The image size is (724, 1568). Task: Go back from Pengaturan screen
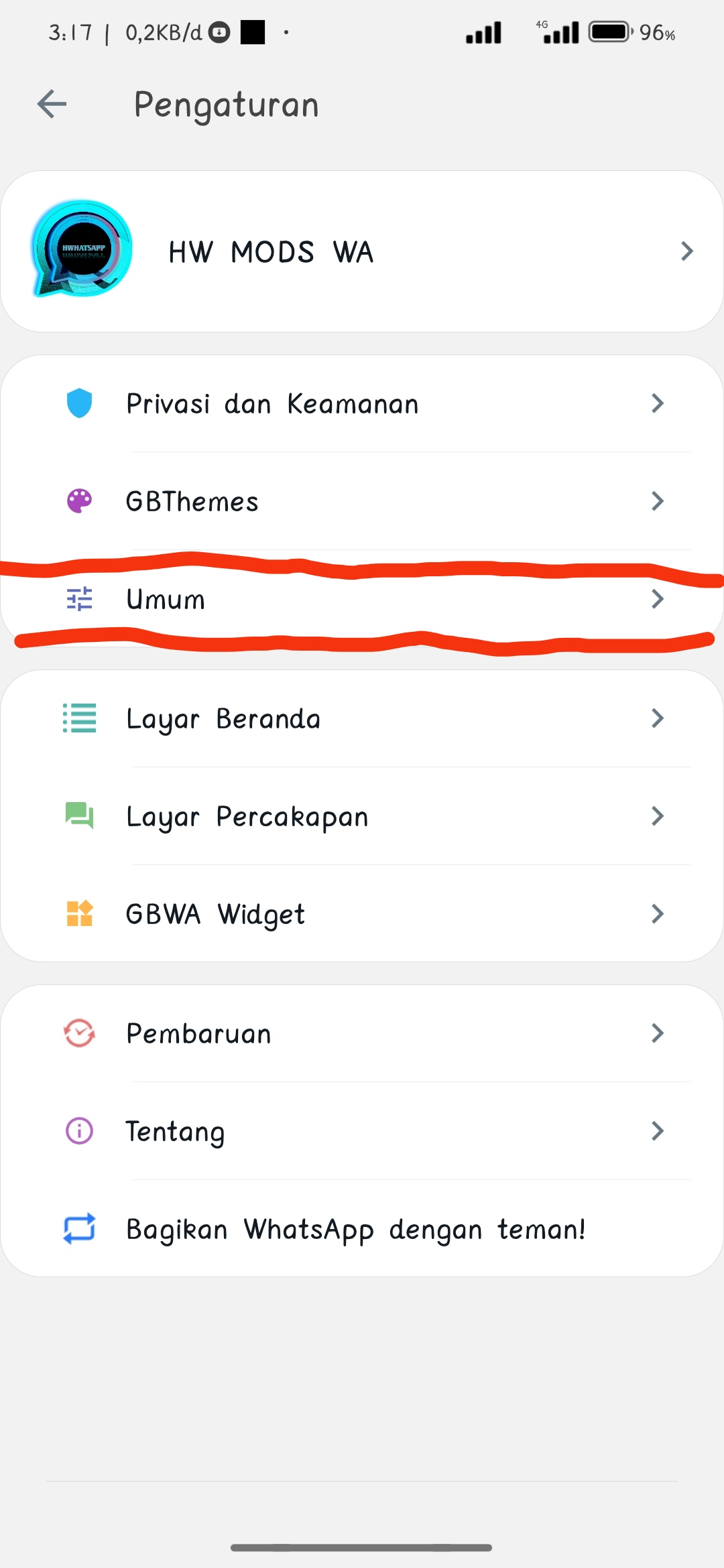(x=52, y=105)
